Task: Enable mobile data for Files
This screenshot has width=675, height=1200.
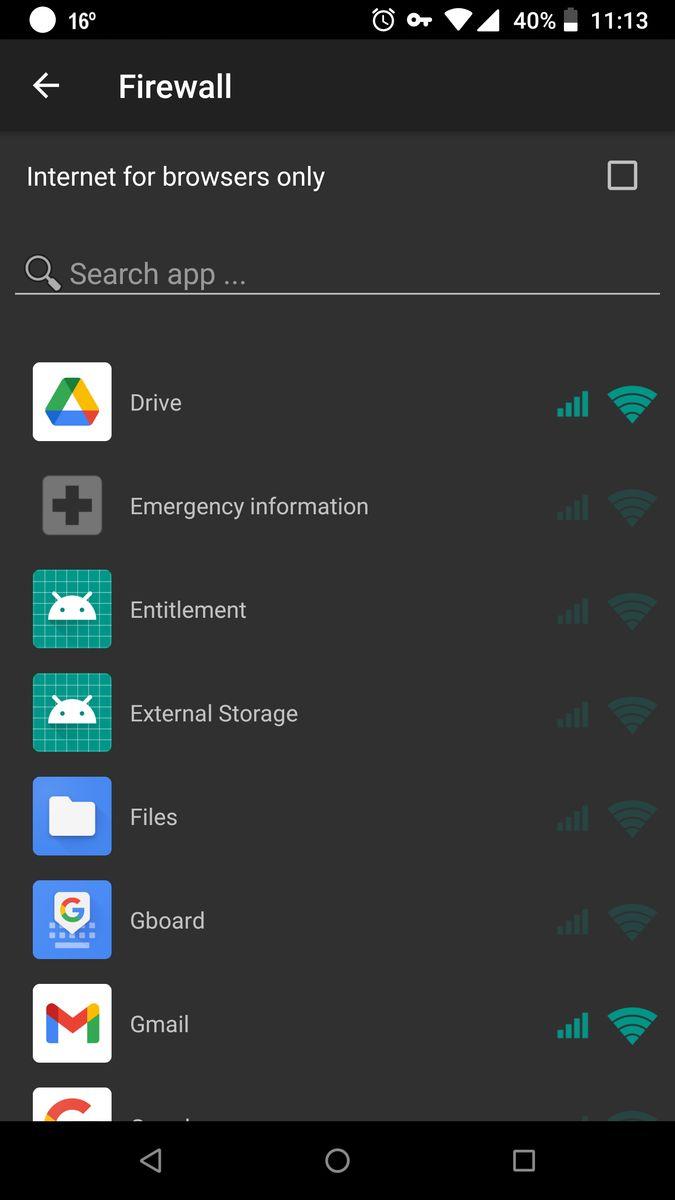Action: pyautogui.click(x=573, y=818)
